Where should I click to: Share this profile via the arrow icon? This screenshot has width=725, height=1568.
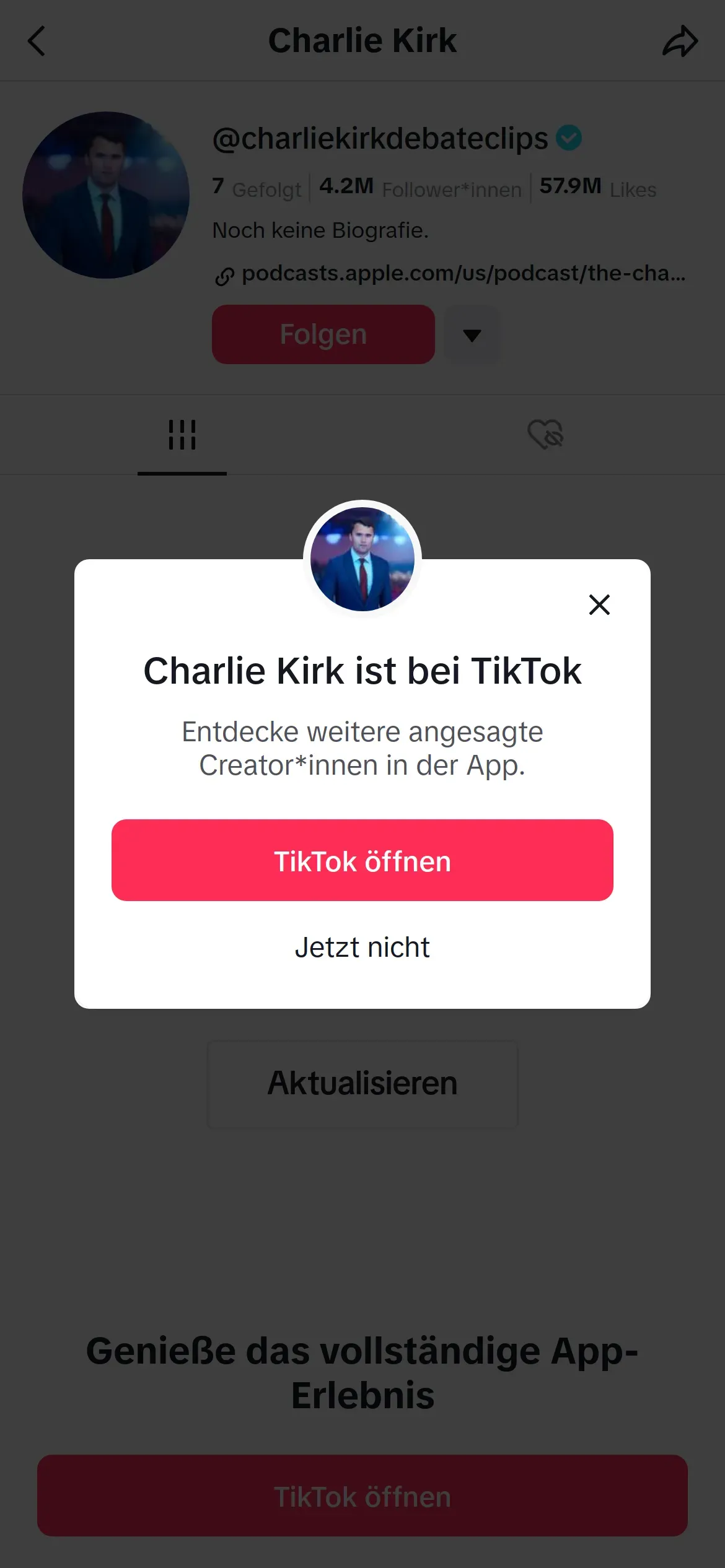680,41
